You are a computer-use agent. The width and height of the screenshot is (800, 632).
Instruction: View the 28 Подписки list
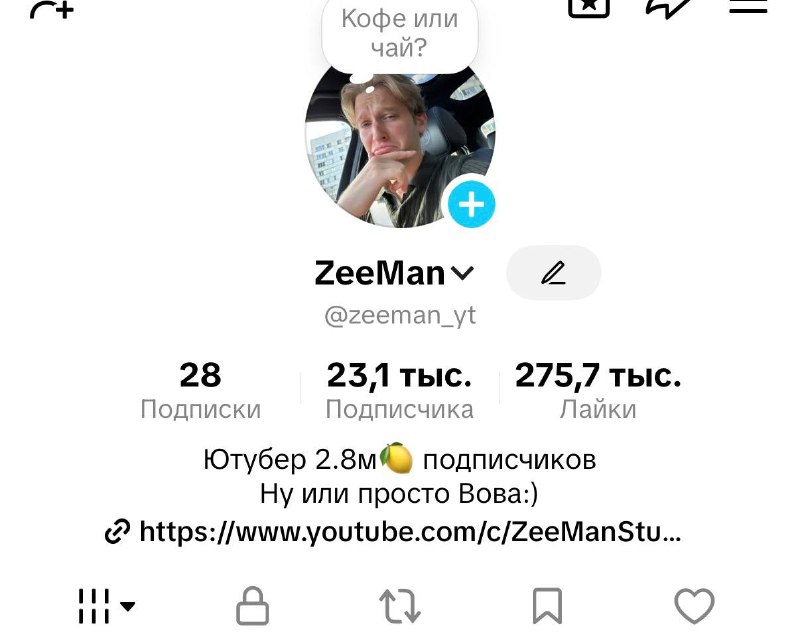coord(201,390)
